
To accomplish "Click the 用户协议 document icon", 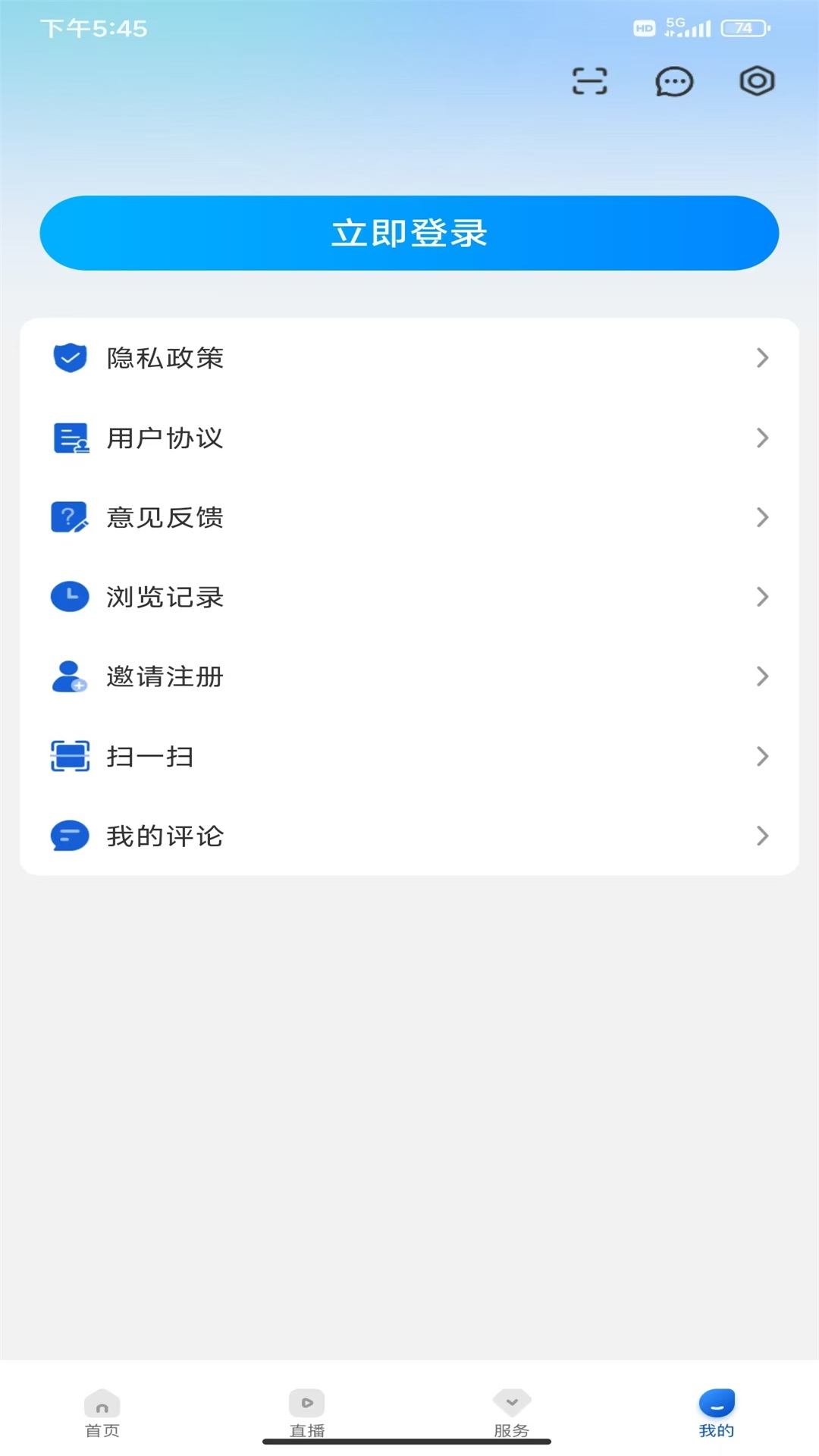I will (69, 438).
